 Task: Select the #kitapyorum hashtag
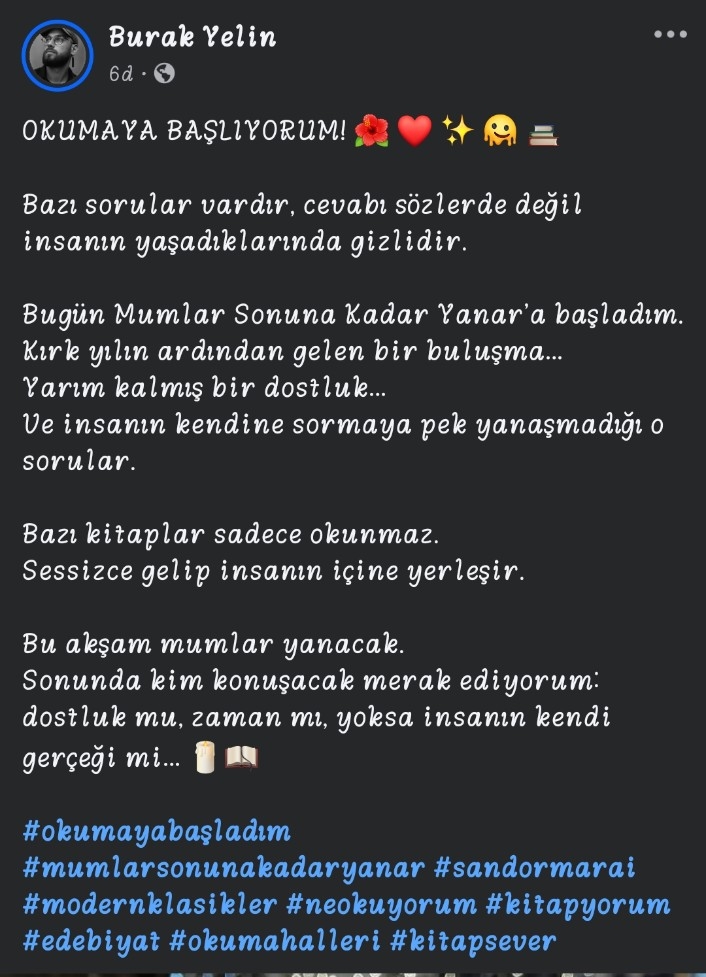pos(578,904)
